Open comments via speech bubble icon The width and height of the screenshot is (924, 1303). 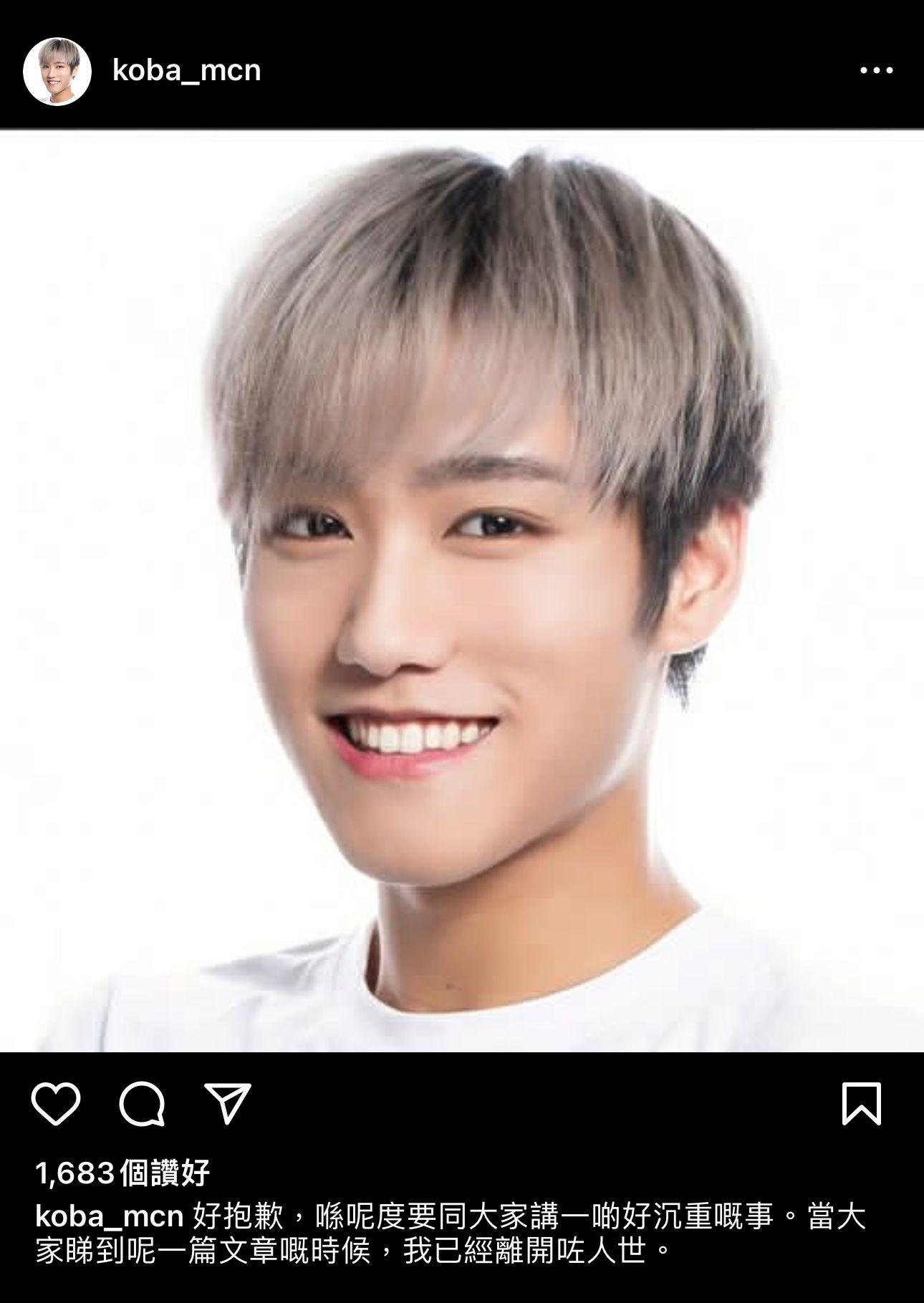click(142, 1104)
